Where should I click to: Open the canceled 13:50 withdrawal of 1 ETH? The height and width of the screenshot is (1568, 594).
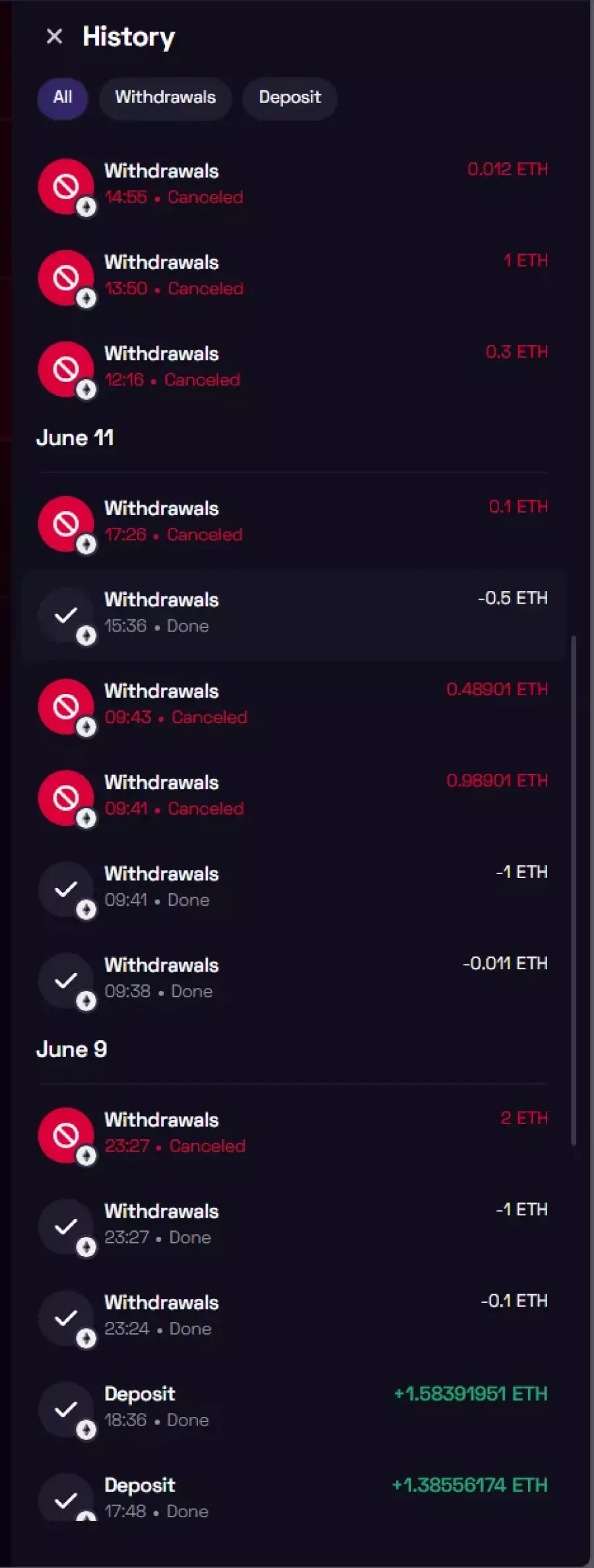(x=292, y=276)
